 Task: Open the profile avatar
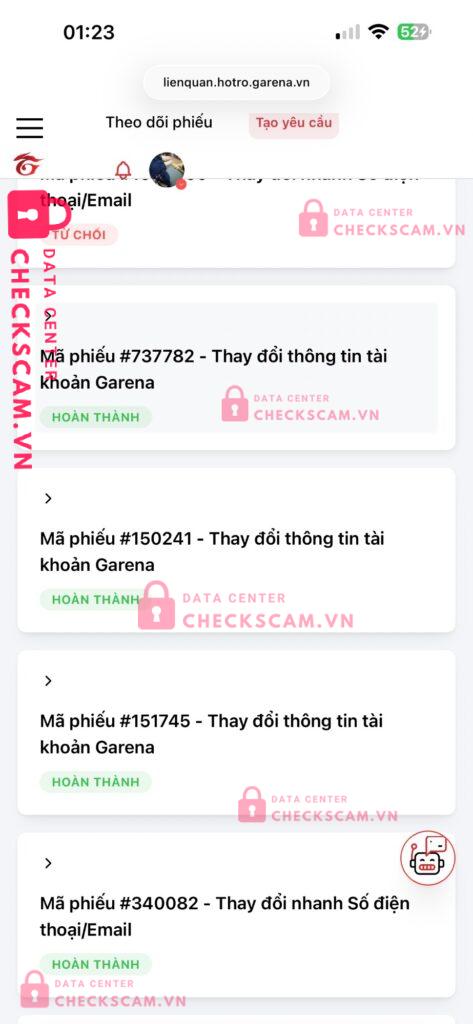[x=167, y=170]
